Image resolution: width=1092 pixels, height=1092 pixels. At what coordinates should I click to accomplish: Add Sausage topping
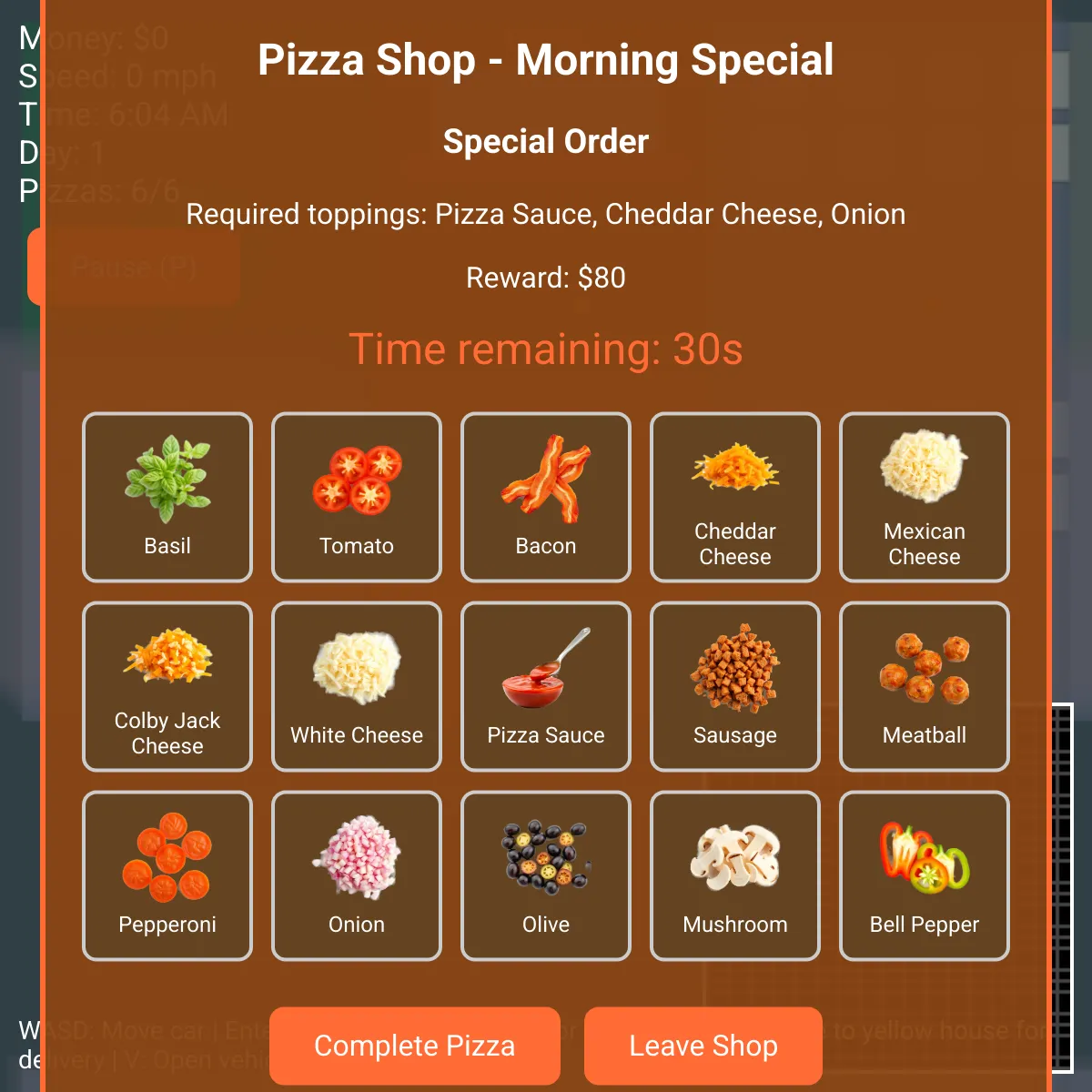coord(735,687)
